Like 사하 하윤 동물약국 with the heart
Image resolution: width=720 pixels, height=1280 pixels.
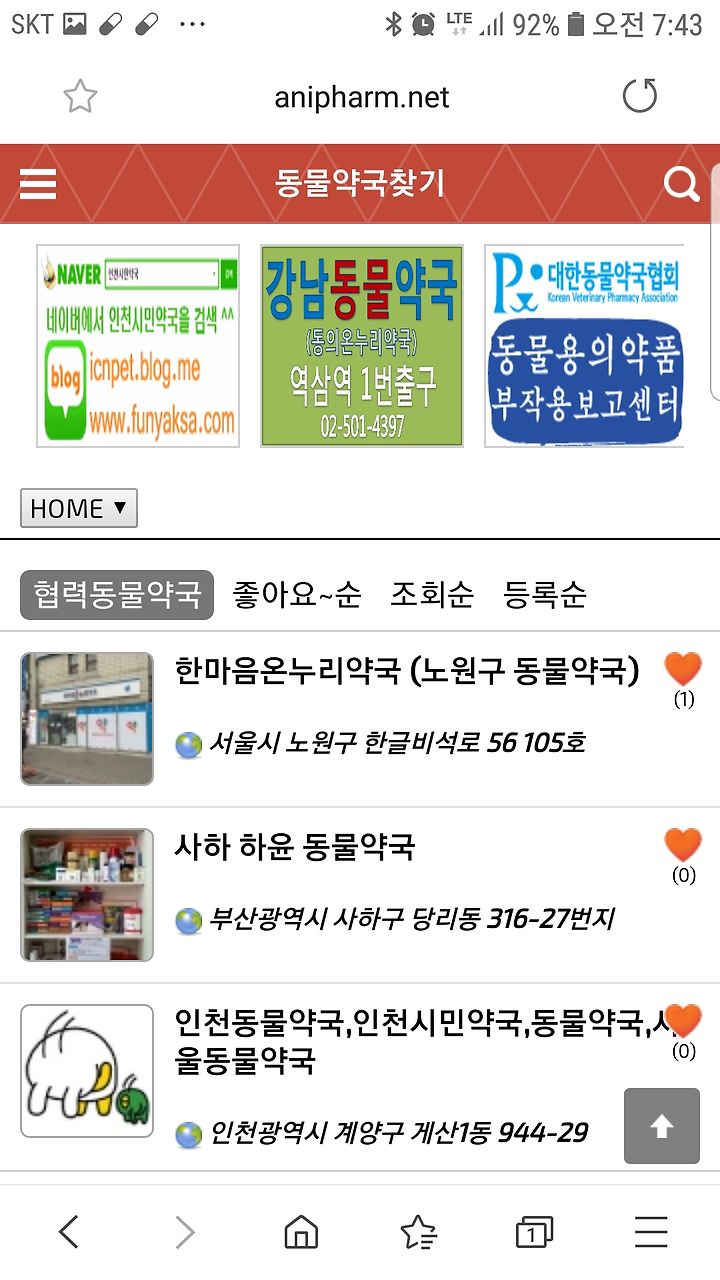(683, 845)
